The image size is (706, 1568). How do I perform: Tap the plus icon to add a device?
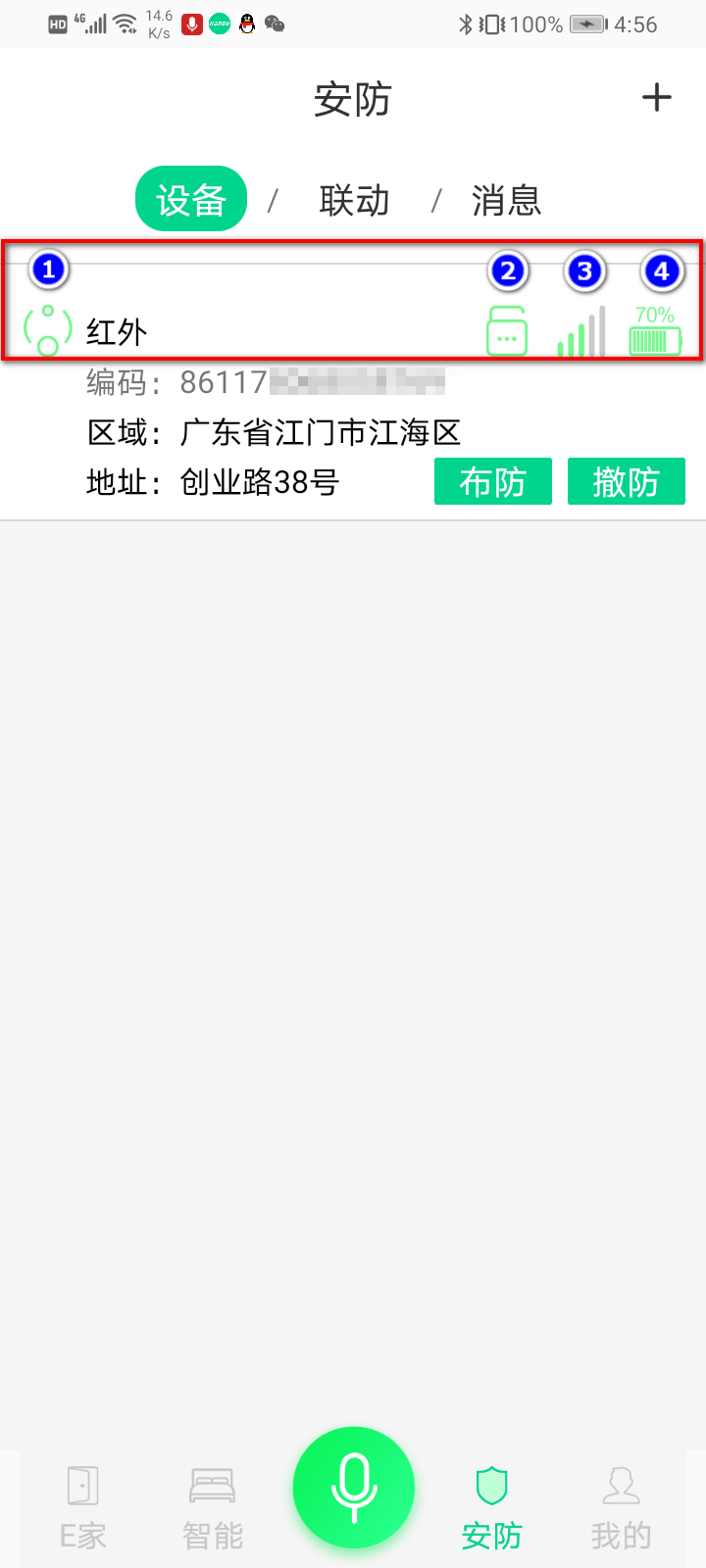pyautogui.click(x=656, y=97)
